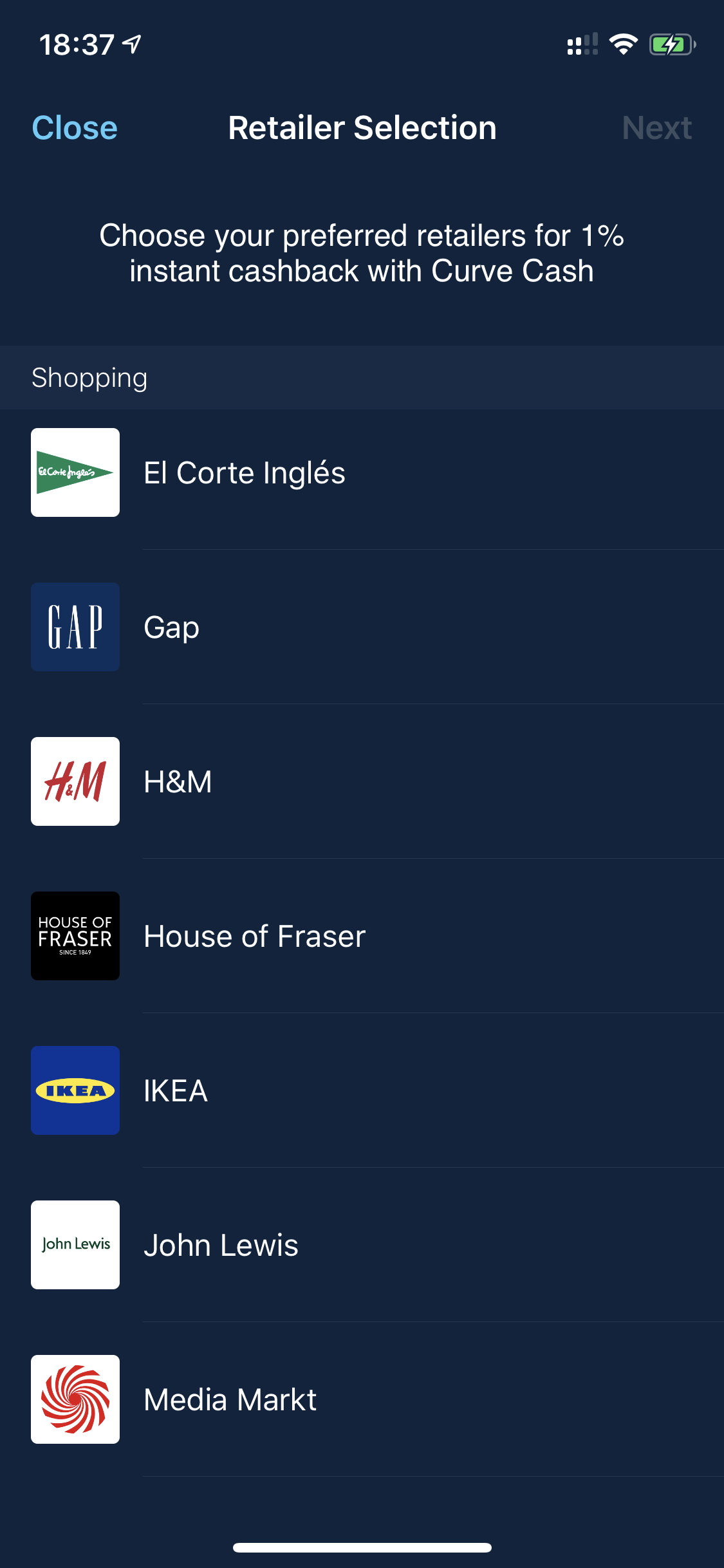Pick Media Markt from the list
This screenshot has width=724, height=1568.
[x=362, y=1399]
